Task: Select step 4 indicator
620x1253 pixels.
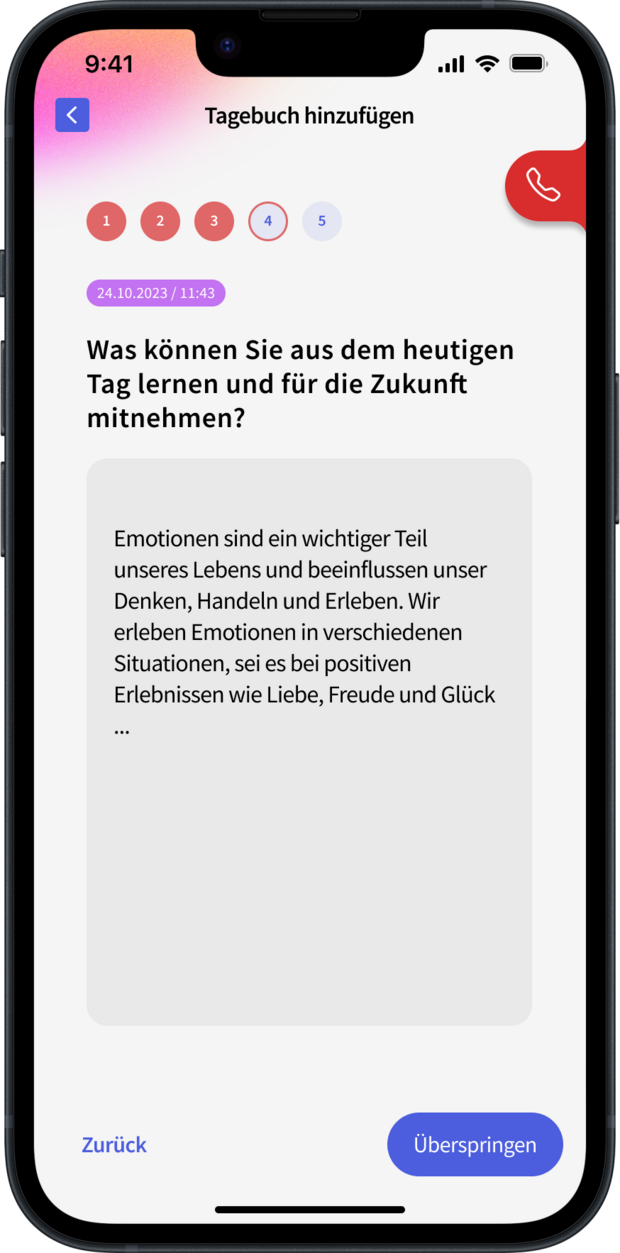Action: coord(268,221)
